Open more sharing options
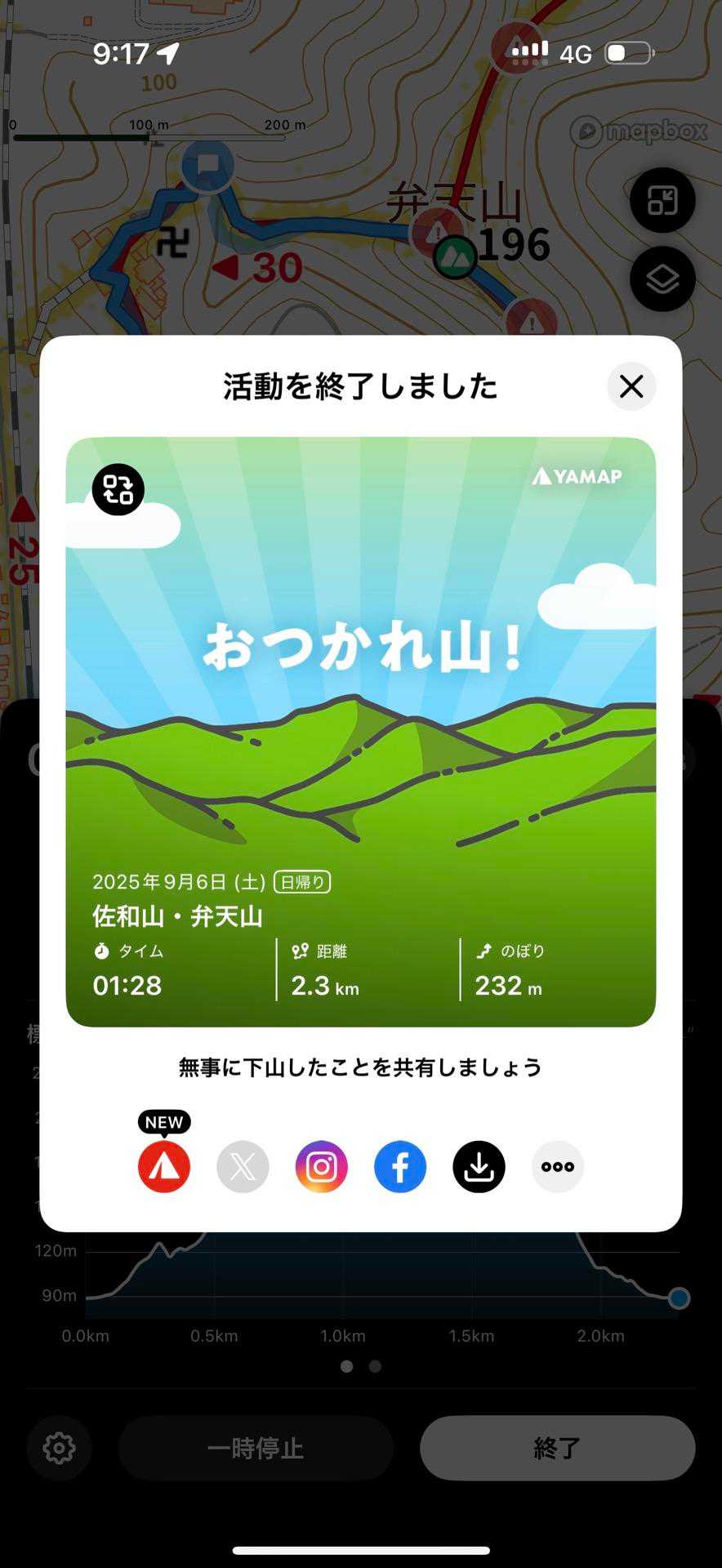722x1568 pixels. (x=558, y=1166)
